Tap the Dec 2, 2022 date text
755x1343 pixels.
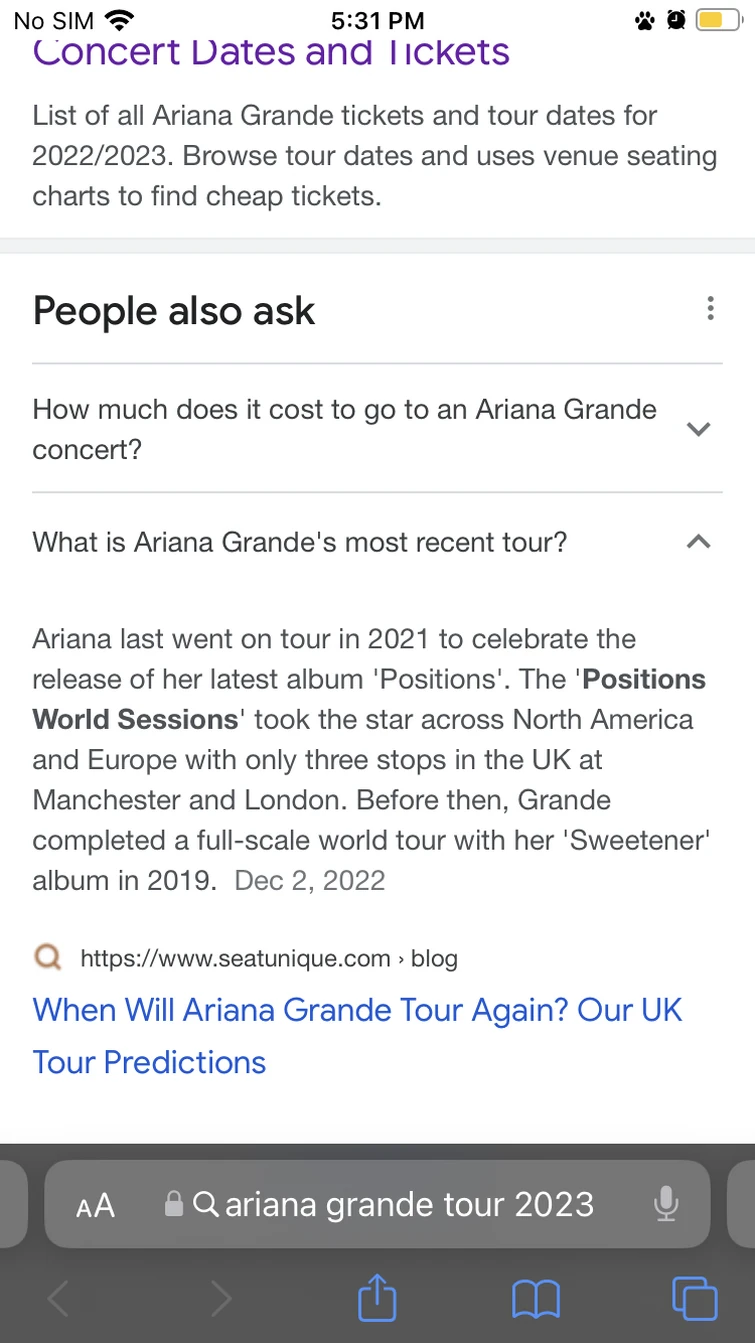tap(309, 880)
